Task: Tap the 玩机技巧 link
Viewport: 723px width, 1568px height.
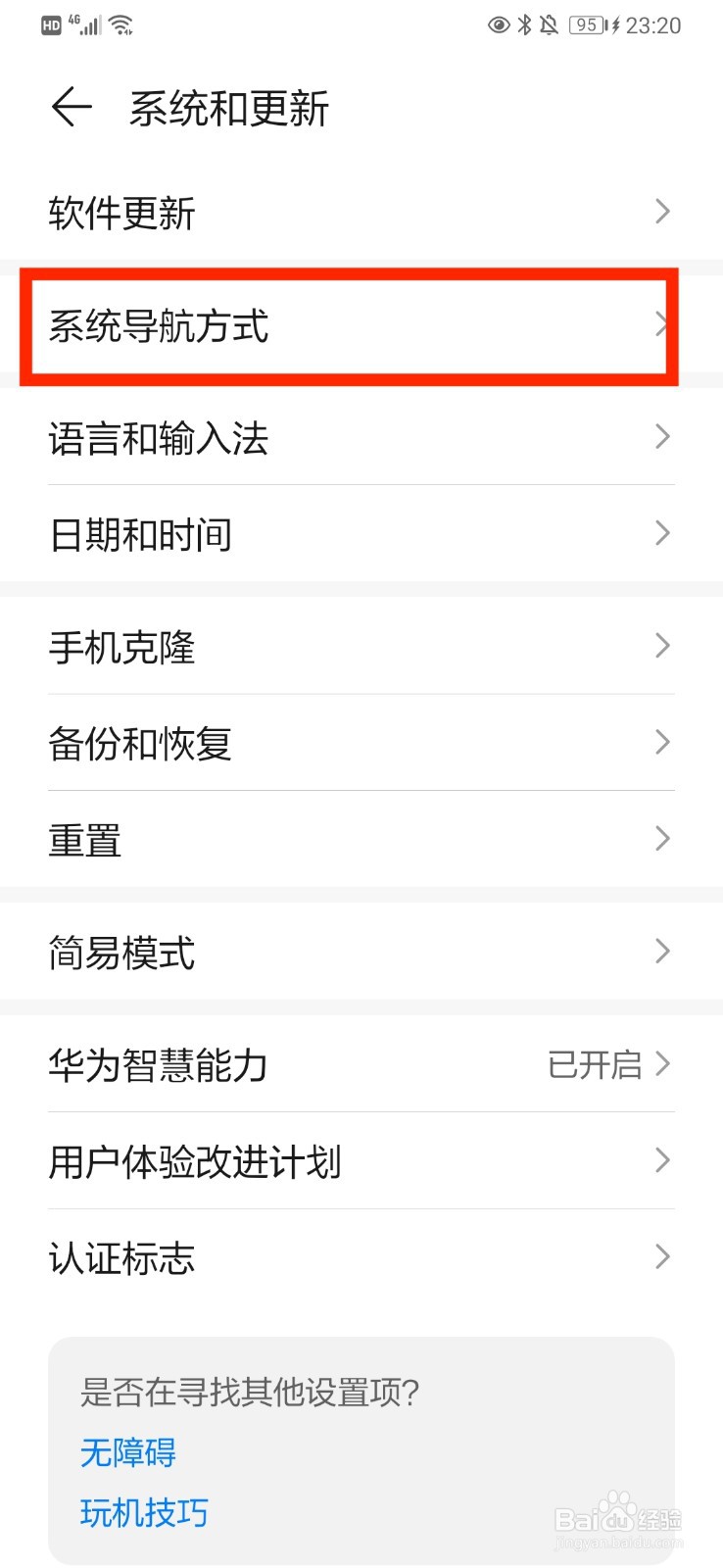Action: pos(144,1514)
